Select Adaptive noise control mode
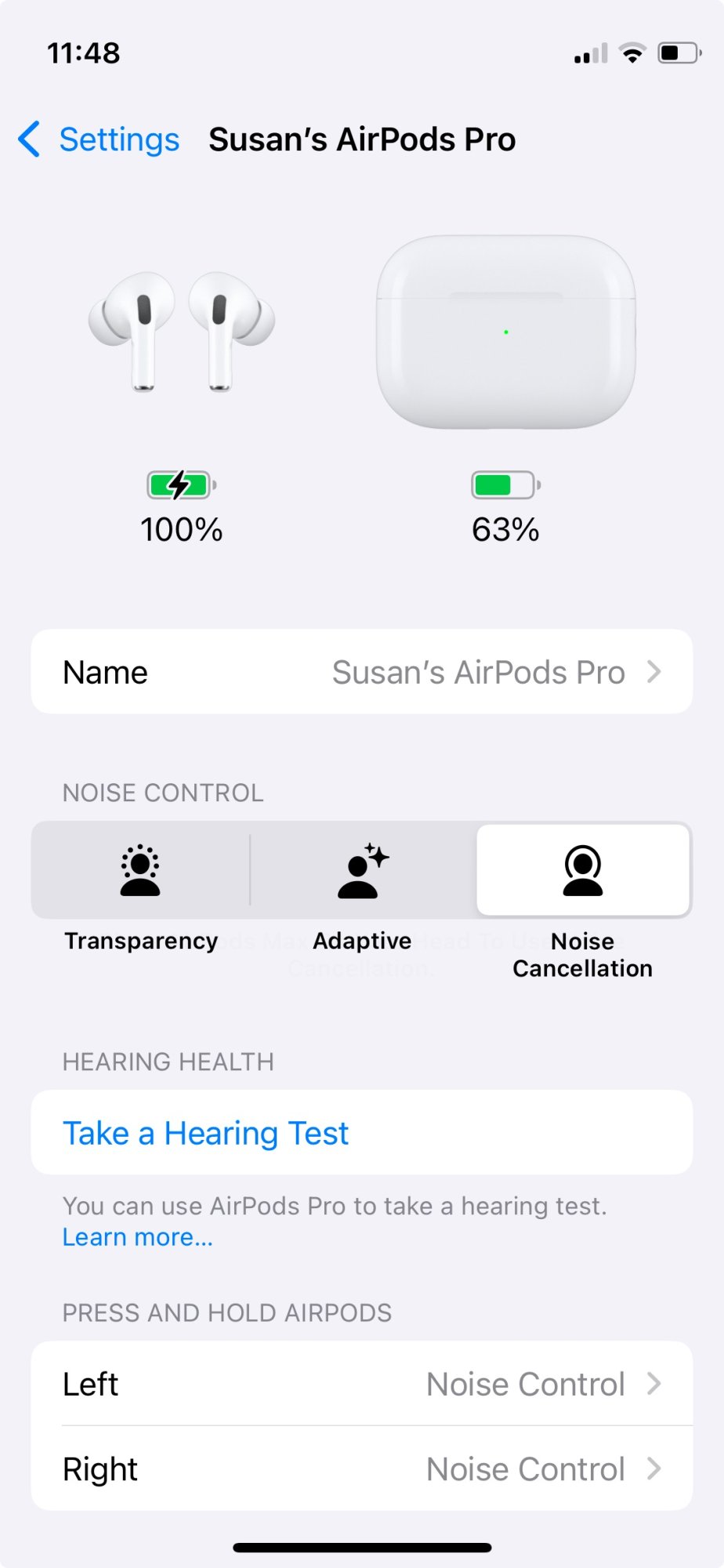This screenshot has height=1568, width=724. tap(363, 870)
